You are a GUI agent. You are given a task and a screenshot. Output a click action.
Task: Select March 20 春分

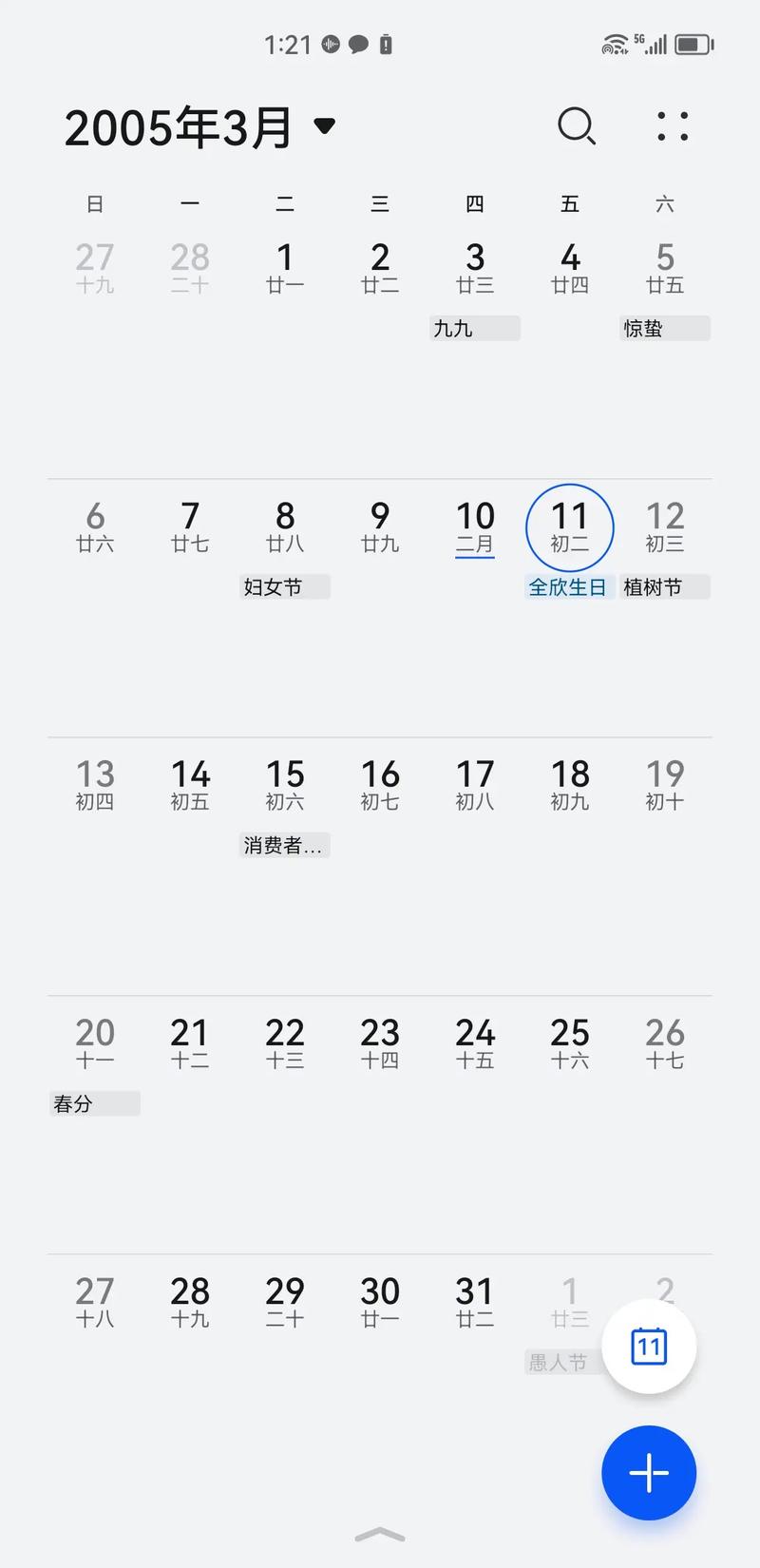coord(95,1043)
